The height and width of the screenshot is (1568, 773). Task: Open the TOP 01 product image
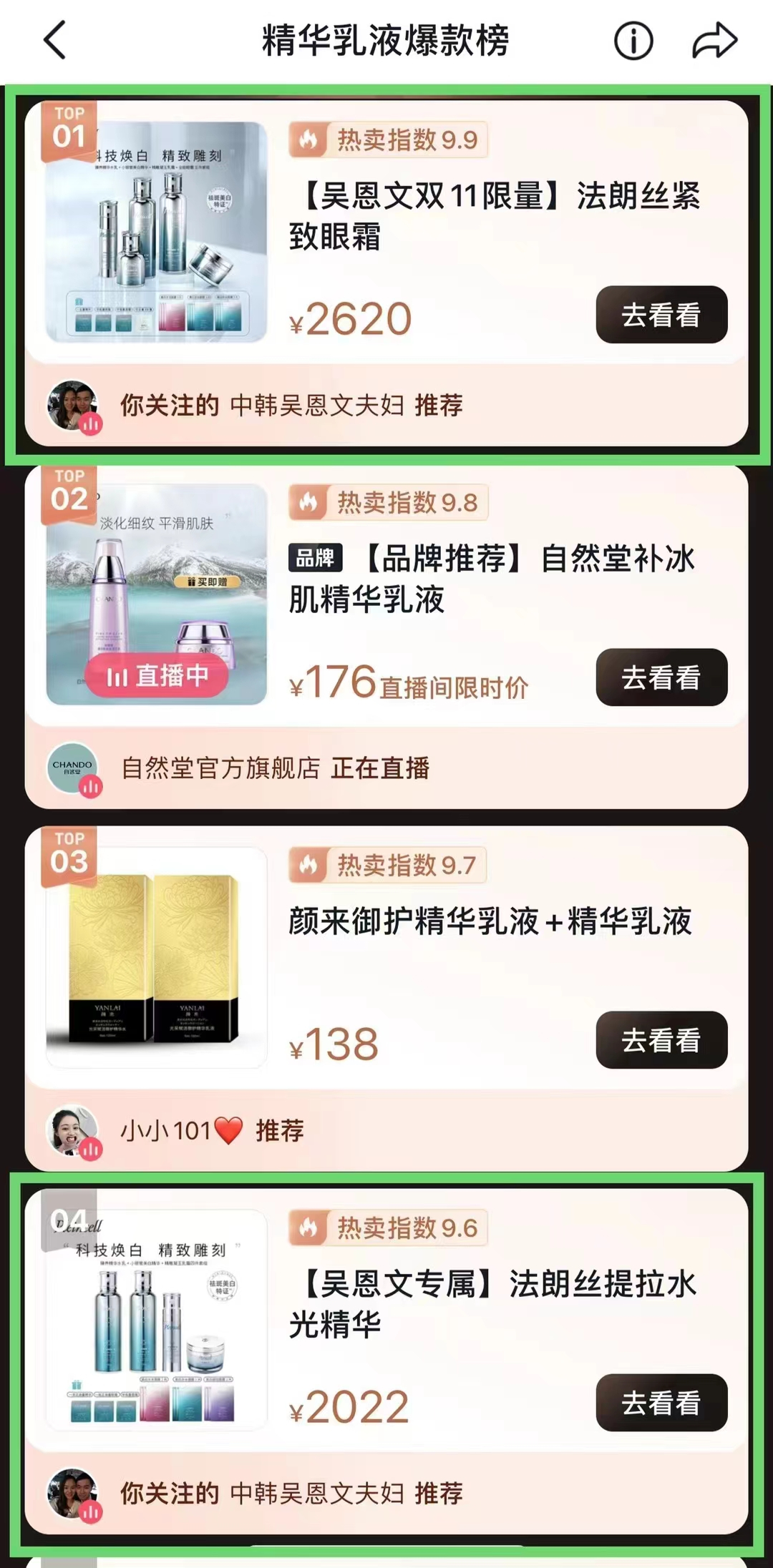point(157,232)
